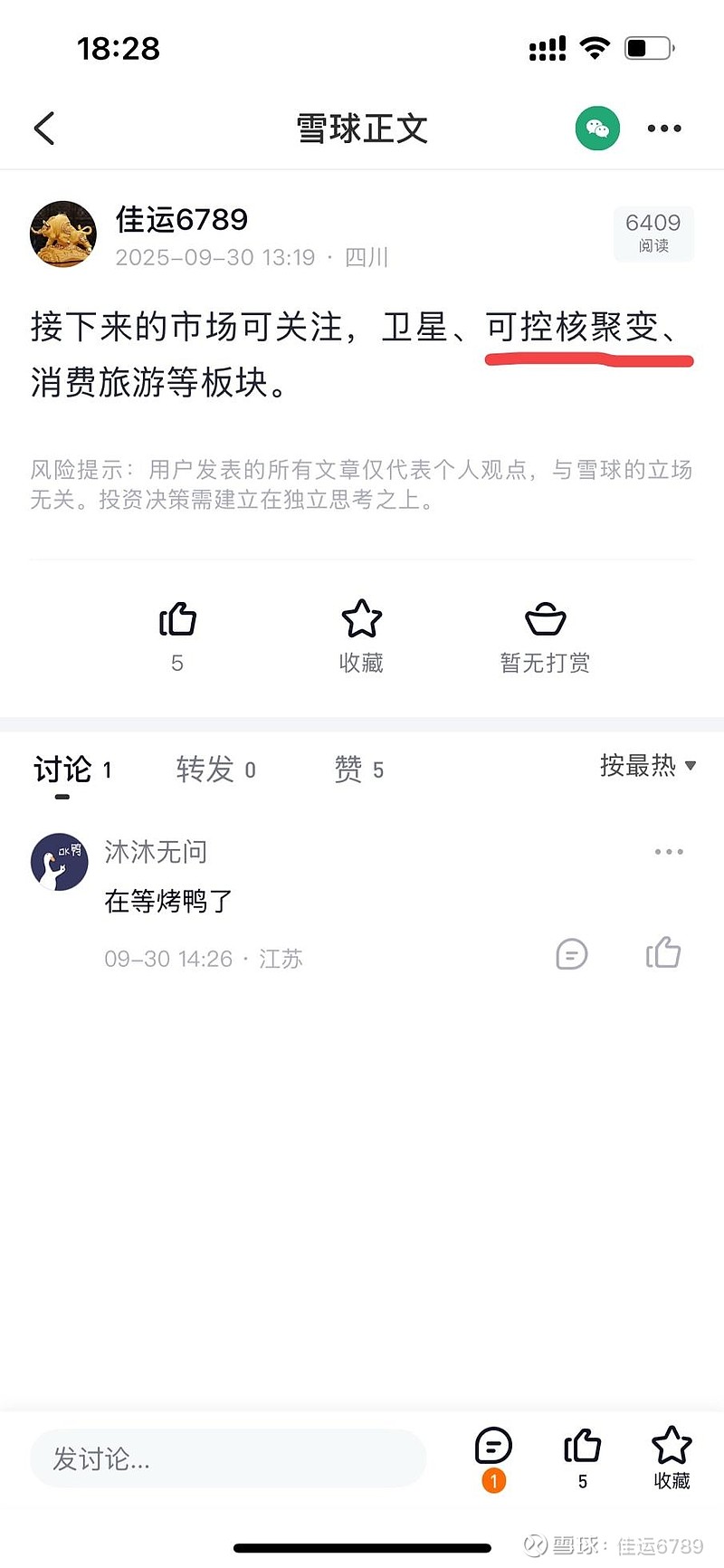Share post via the green WeChat icon
Image resolution: width=724 pixels, height=1568 pixels.
coord(597,129)
